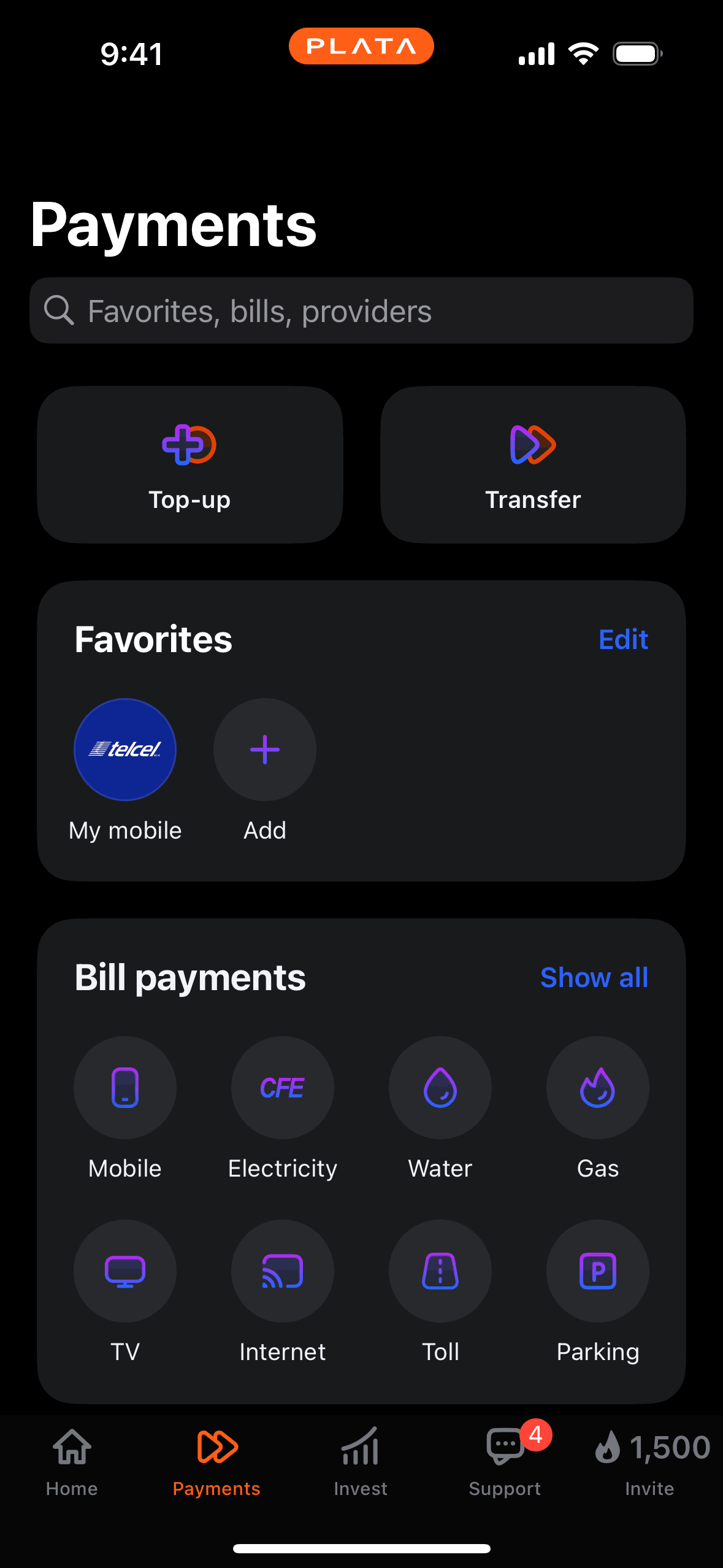Open the Invite tab
The width and height of the screenshot is (723, 1568).
650,1462
